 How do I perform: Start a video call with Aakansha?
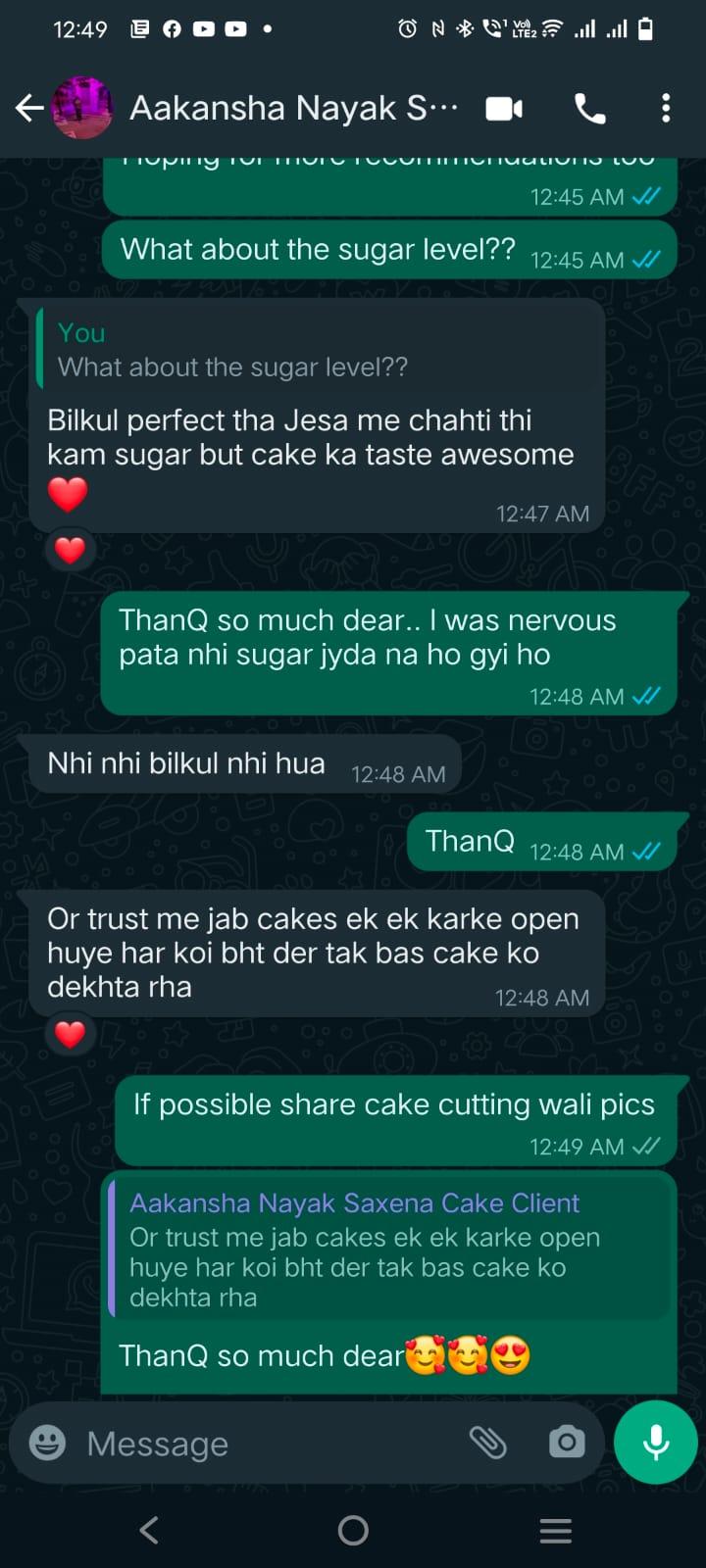tap(504, 109)
